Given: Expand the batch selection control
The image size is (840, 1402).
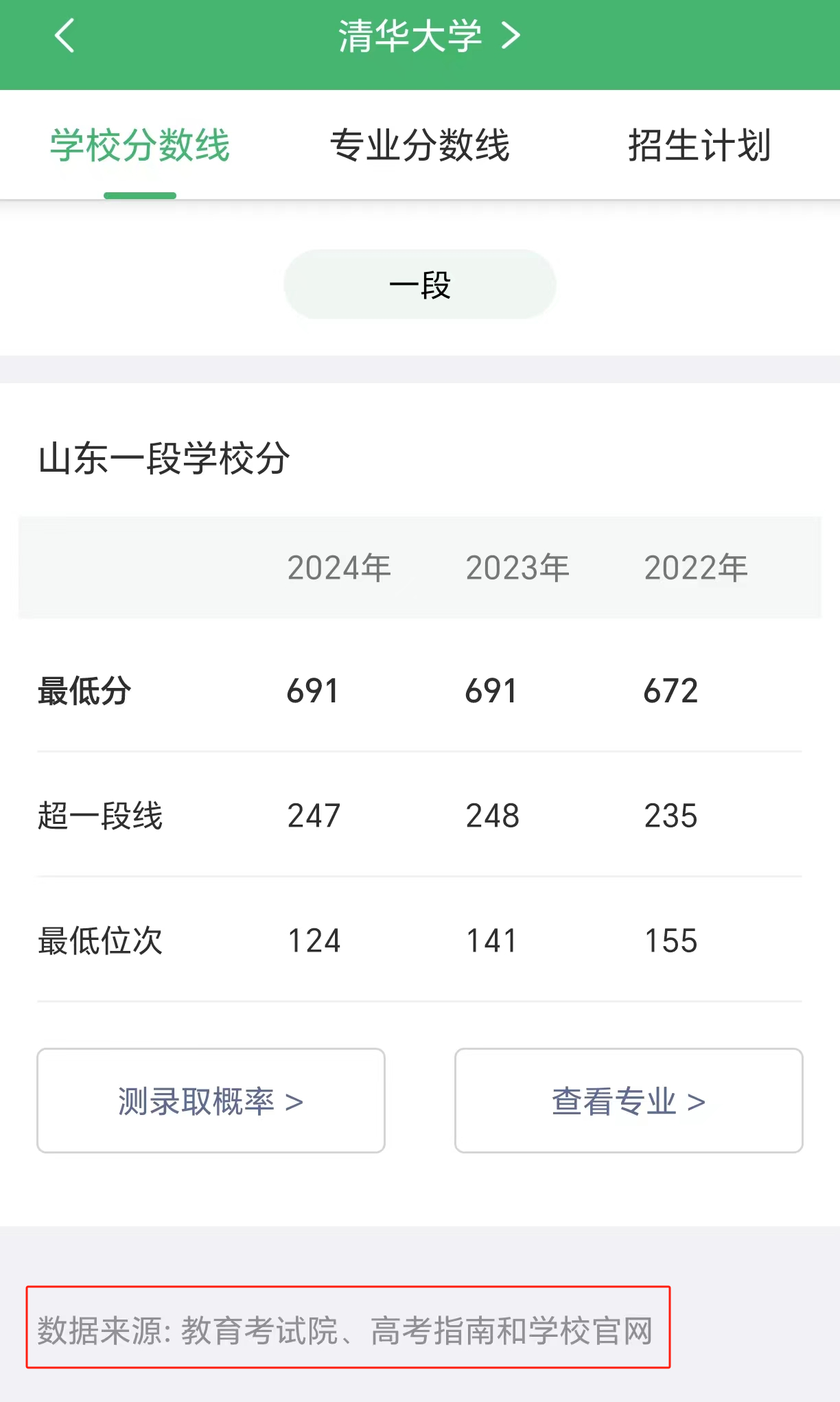Looking at the screenshot, I should pos(419,284).
